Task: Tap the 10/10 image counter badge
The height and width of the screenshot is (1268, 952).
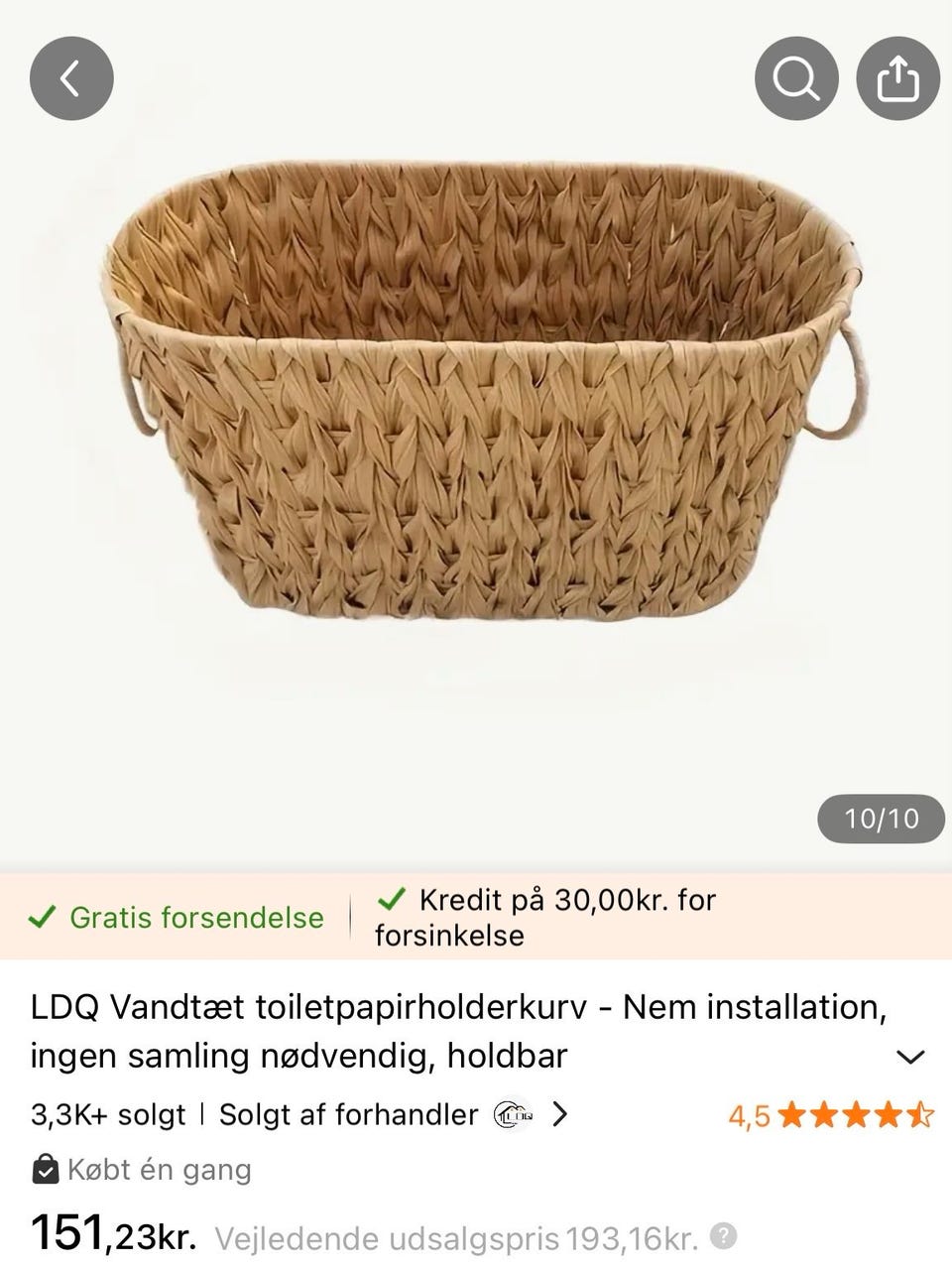Action: pos(881,819)
